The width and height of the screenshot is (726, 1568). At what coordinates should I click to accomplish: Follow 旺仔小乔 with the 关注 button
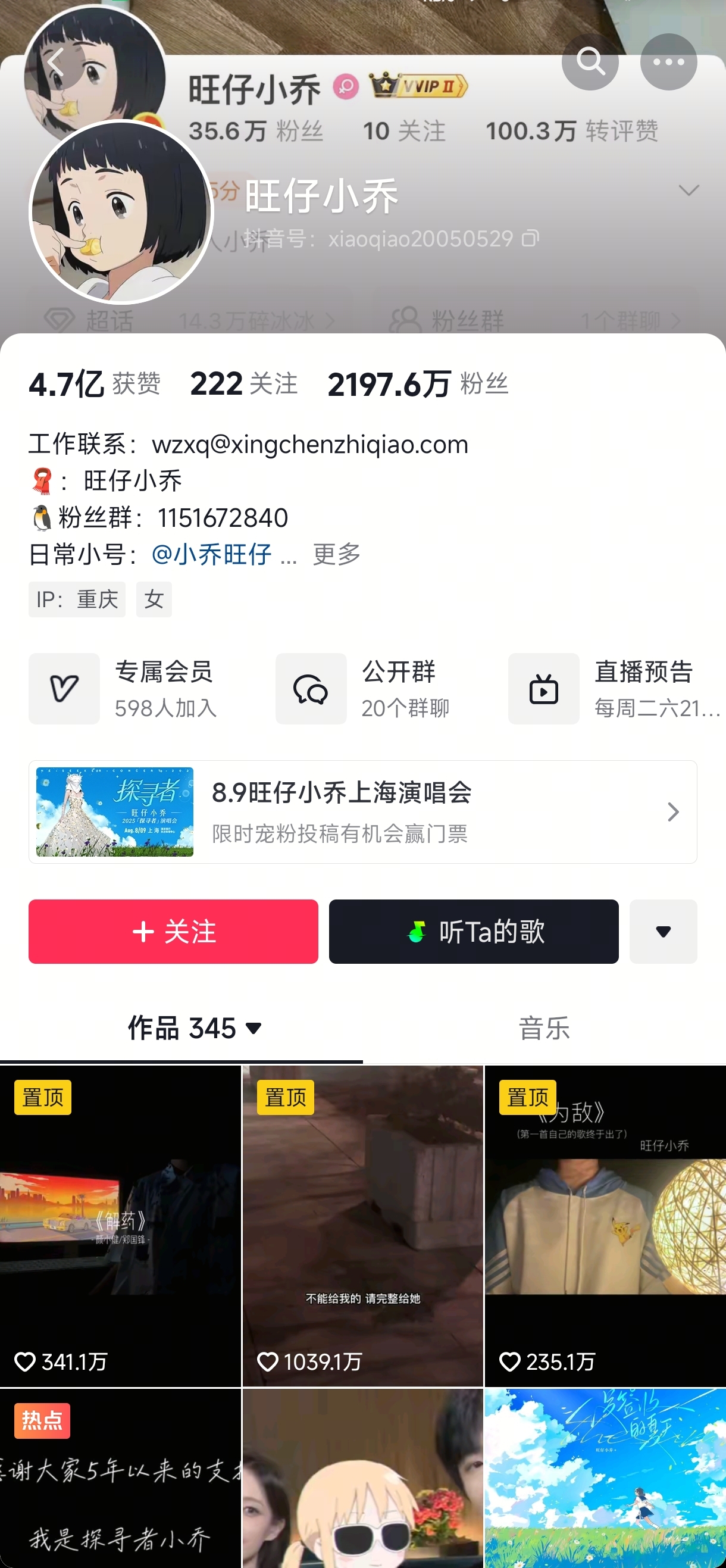173,930
